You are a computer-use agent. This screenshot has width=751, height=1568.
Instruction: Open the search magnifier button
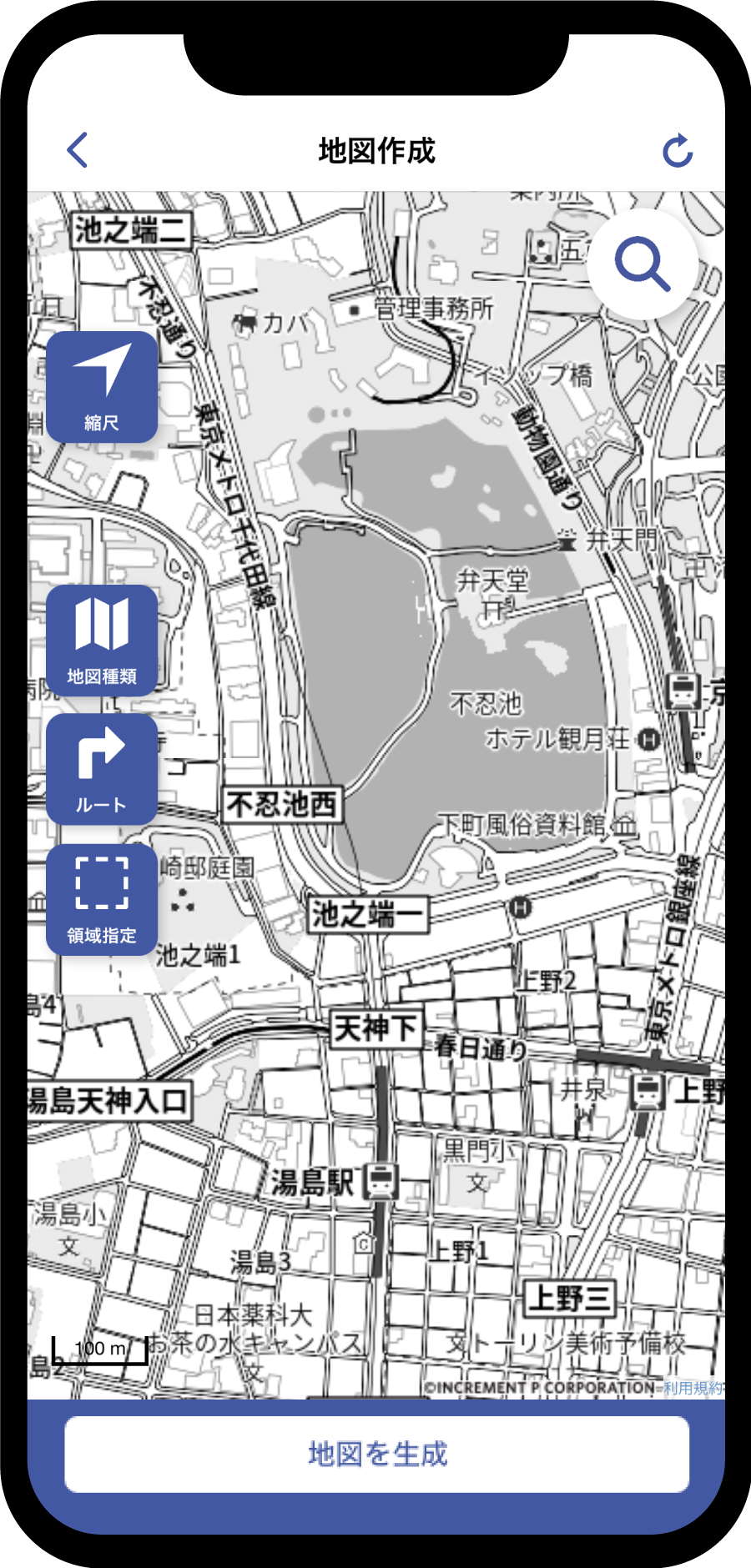(643, 264)
